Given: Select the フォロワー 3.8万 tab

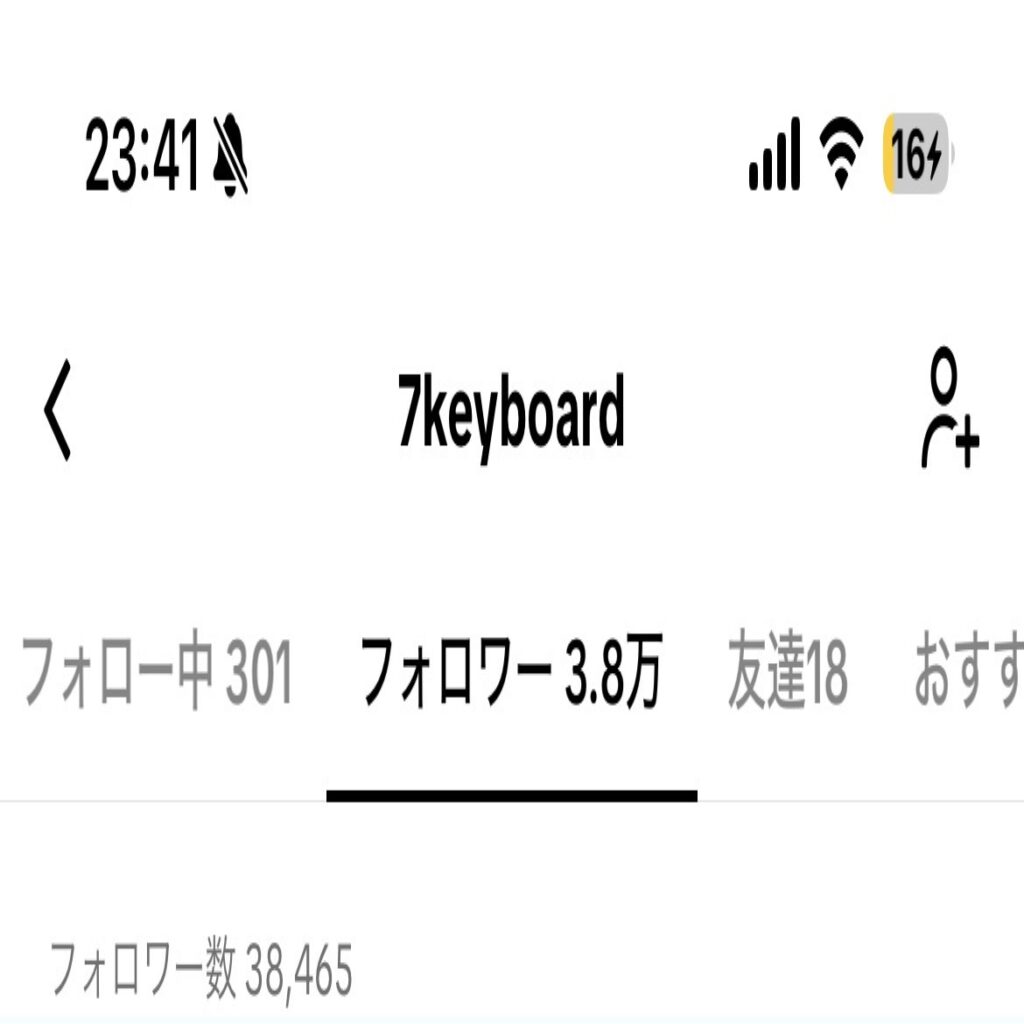Looking at the screenshot, I should coord(511,671).
